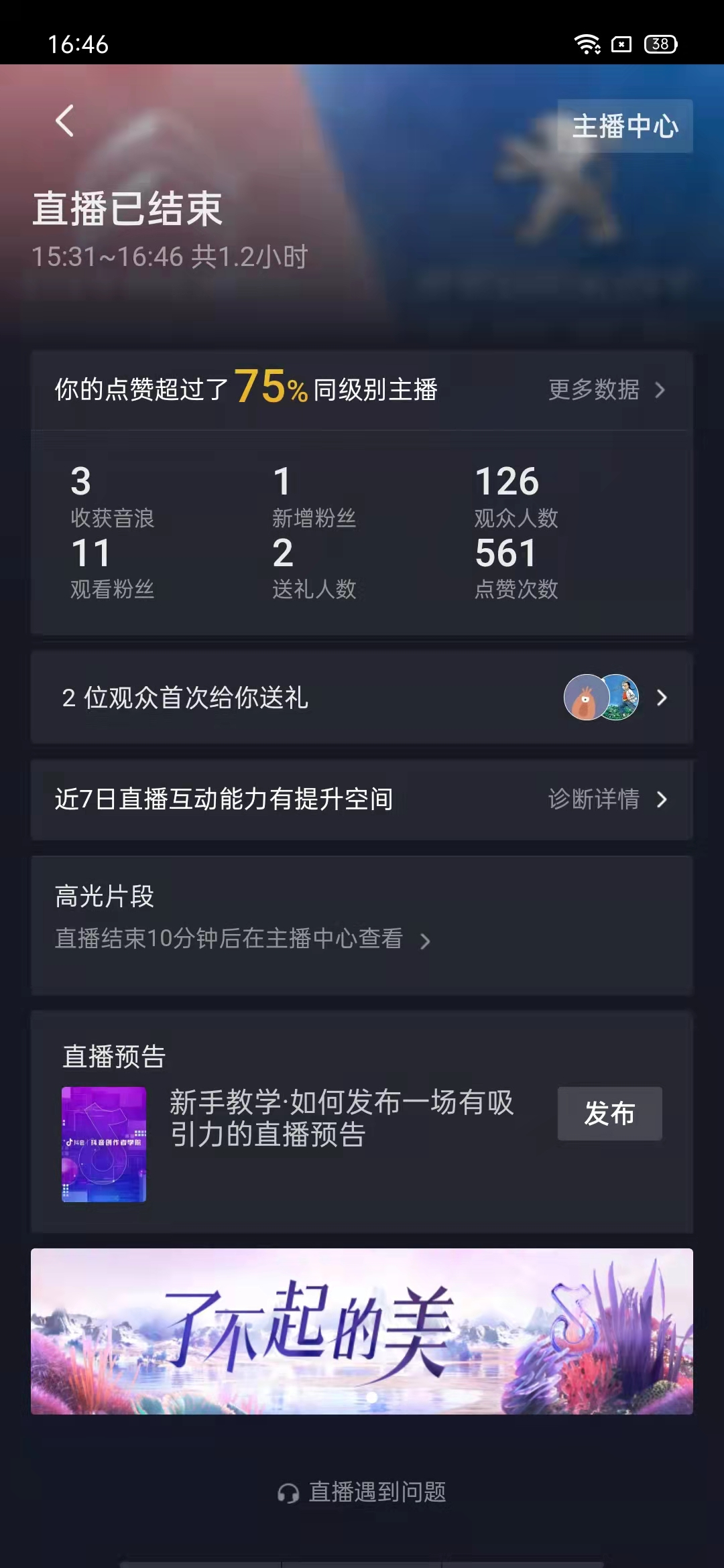Viewport: 724px width, 1568px height.
Task: Tap 发布 to publish a livestream preview
Action: point(609,1114)
